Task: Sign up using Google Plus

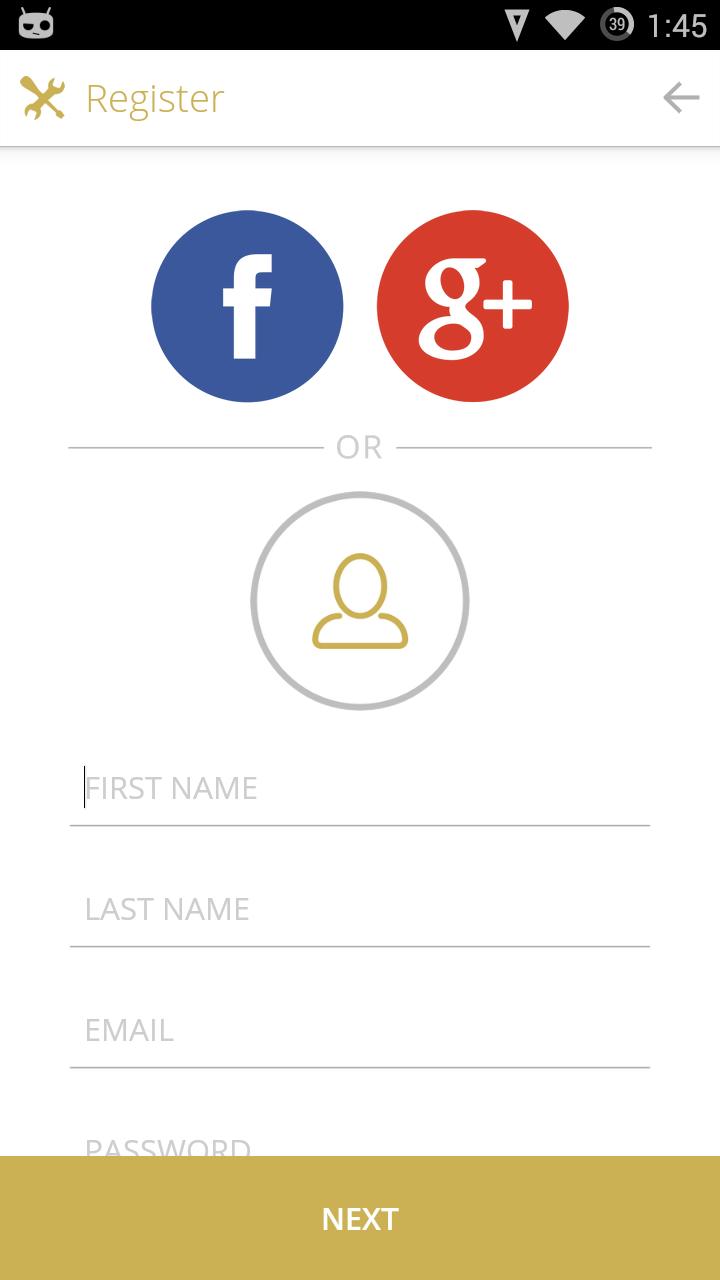Action: click(473, 306)
